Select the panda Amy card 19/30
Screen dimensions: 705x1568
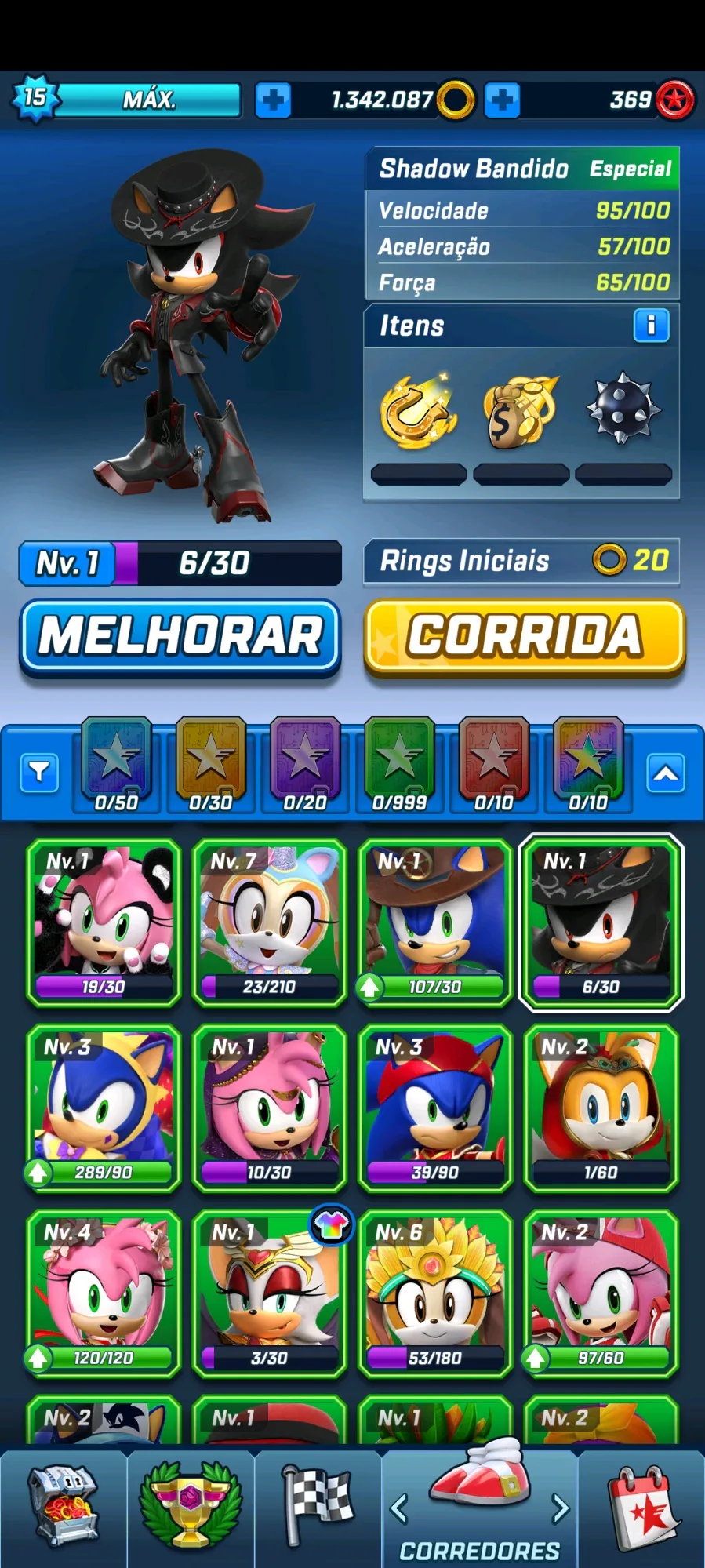104,922
